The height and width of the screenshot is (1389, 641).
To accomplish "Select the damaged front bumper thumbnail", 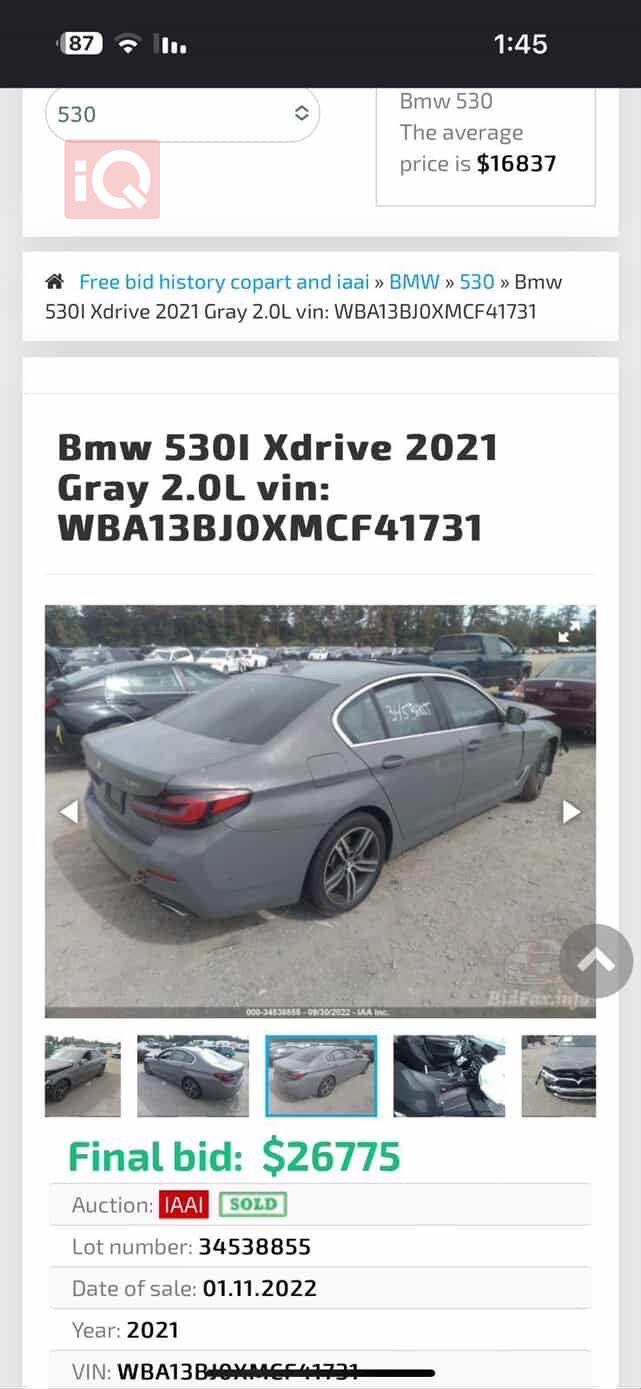I will point(558,1076).
